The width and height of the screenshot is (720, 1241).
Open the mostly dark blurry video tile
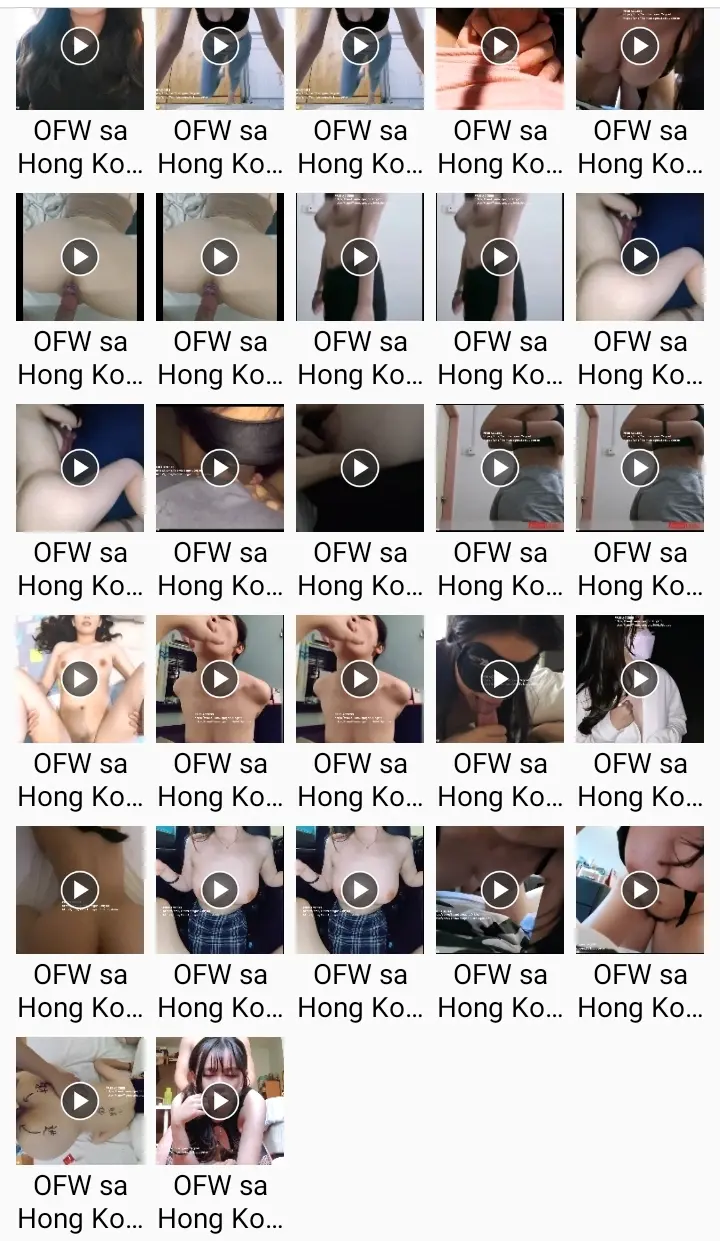(x=360, y=468)
